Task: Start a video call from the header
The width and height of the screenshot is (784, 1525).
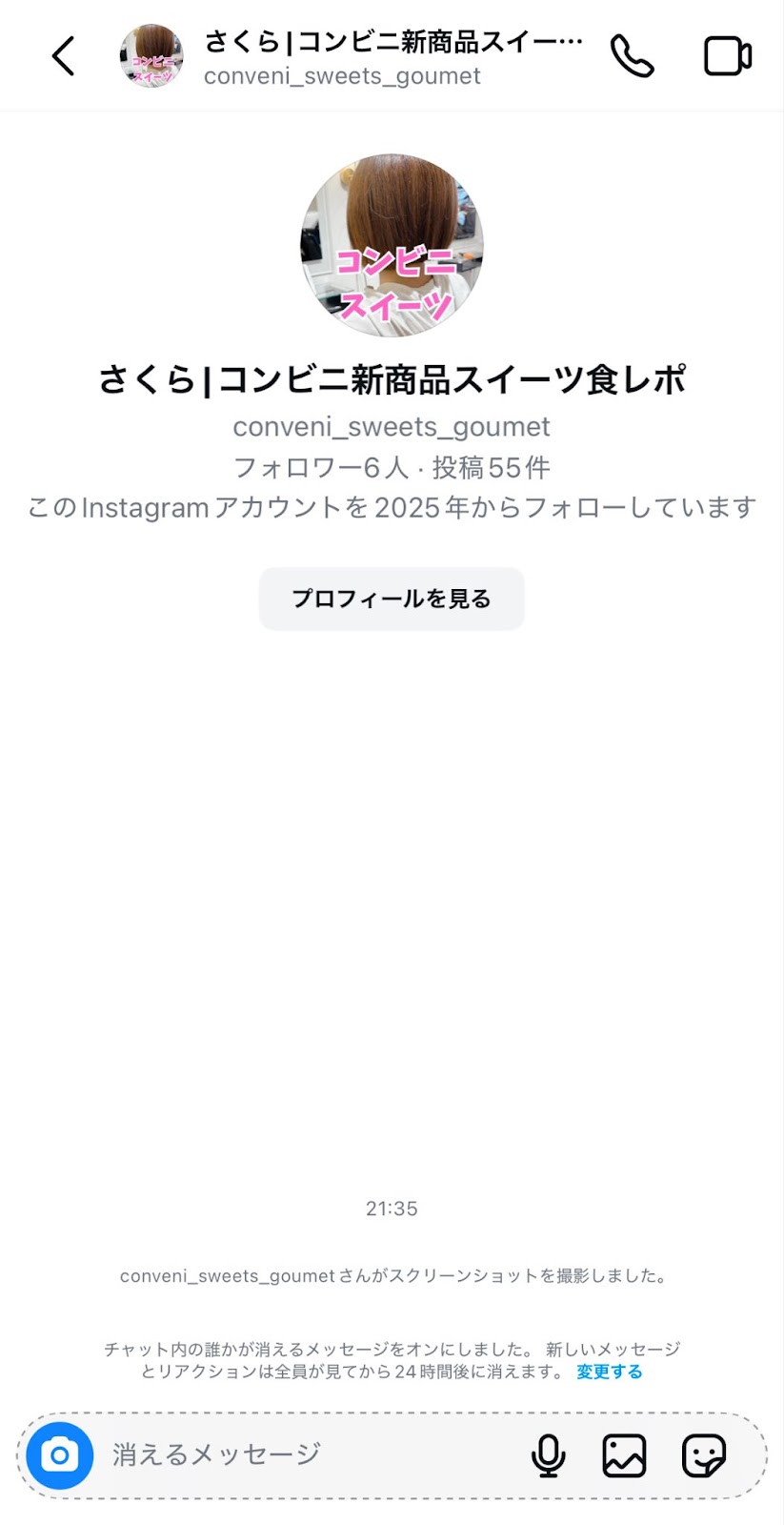Action: (x=728, y=56)
